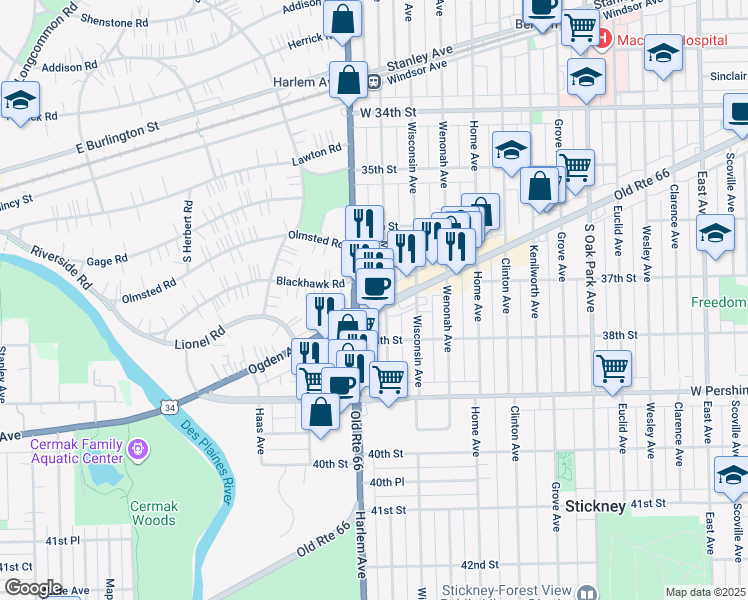The image size is (748, 600).
Task: Select the shopping cart marker on S Oak Park Ave at 35th St
Action: (576, 169)
